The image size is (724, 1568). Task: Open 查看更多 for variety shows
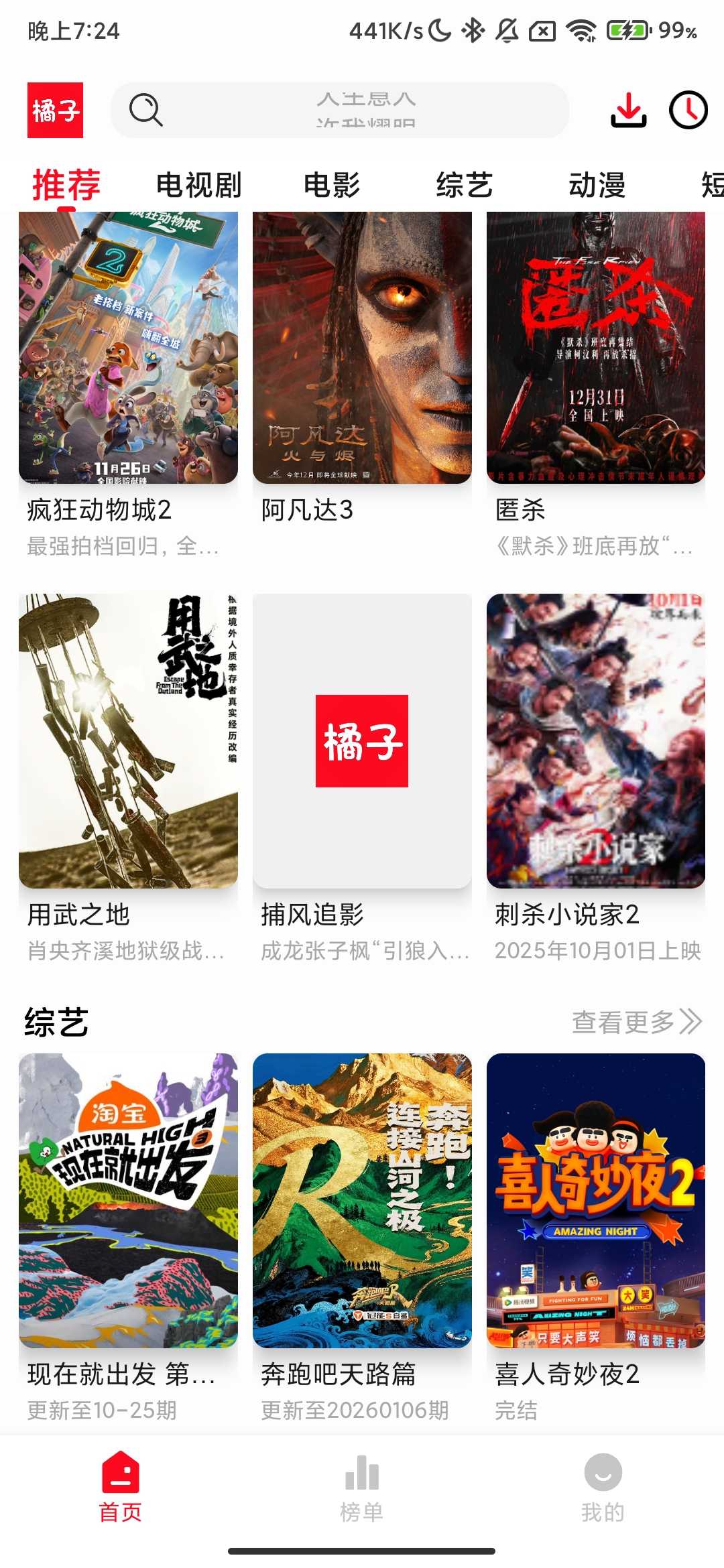click(x=623, y=1021)
